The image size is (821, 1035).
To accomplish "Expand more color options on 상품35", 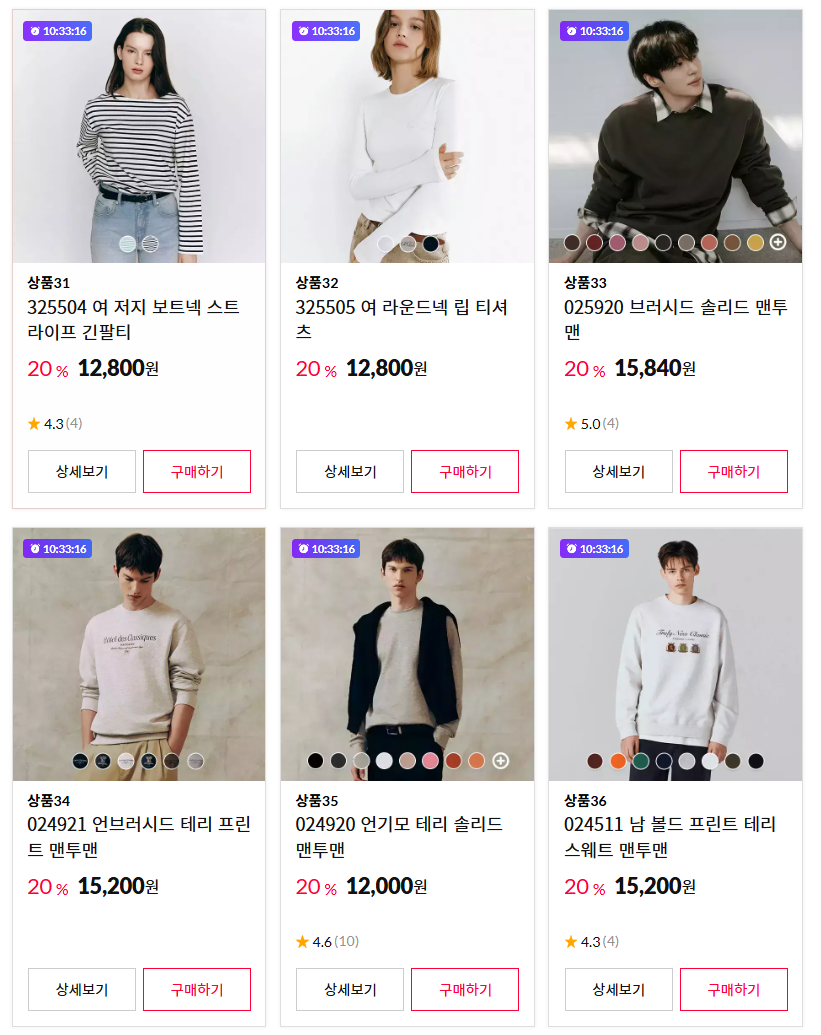I will pos(501,761).
